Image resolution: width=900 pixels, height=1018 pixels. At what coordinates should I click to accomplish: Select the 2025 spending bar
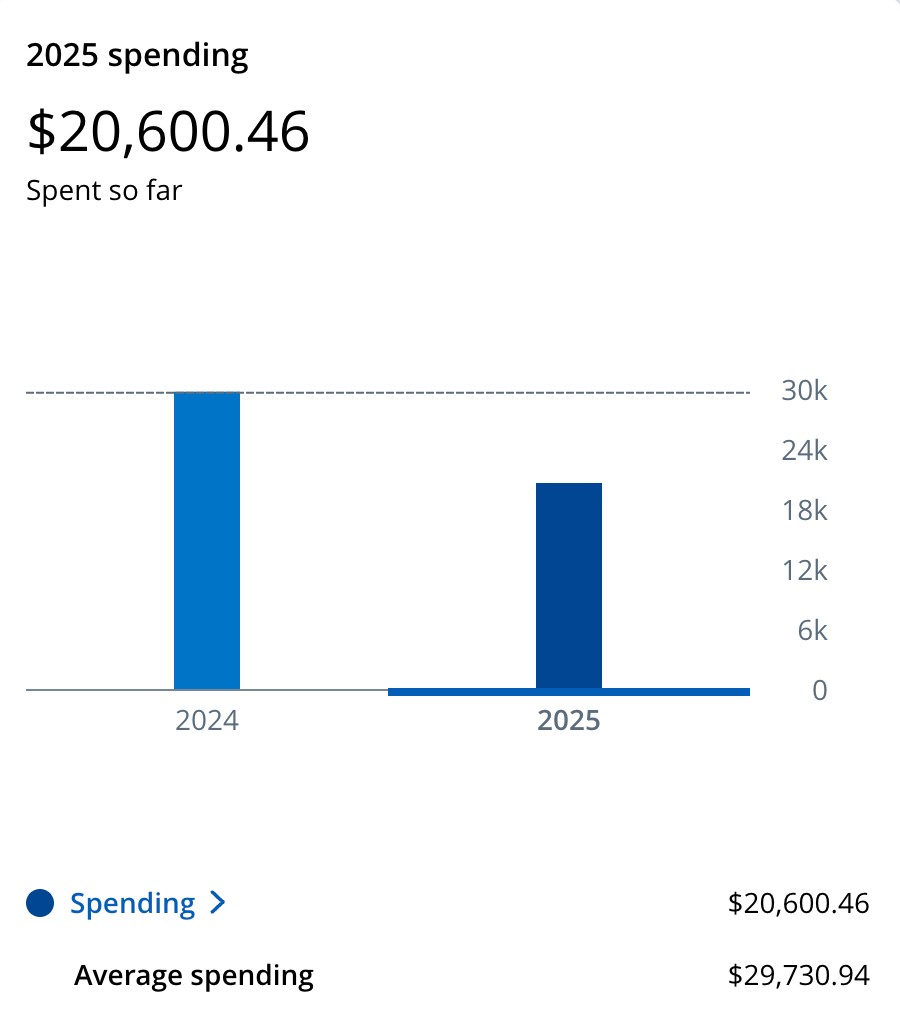[569, 586]
